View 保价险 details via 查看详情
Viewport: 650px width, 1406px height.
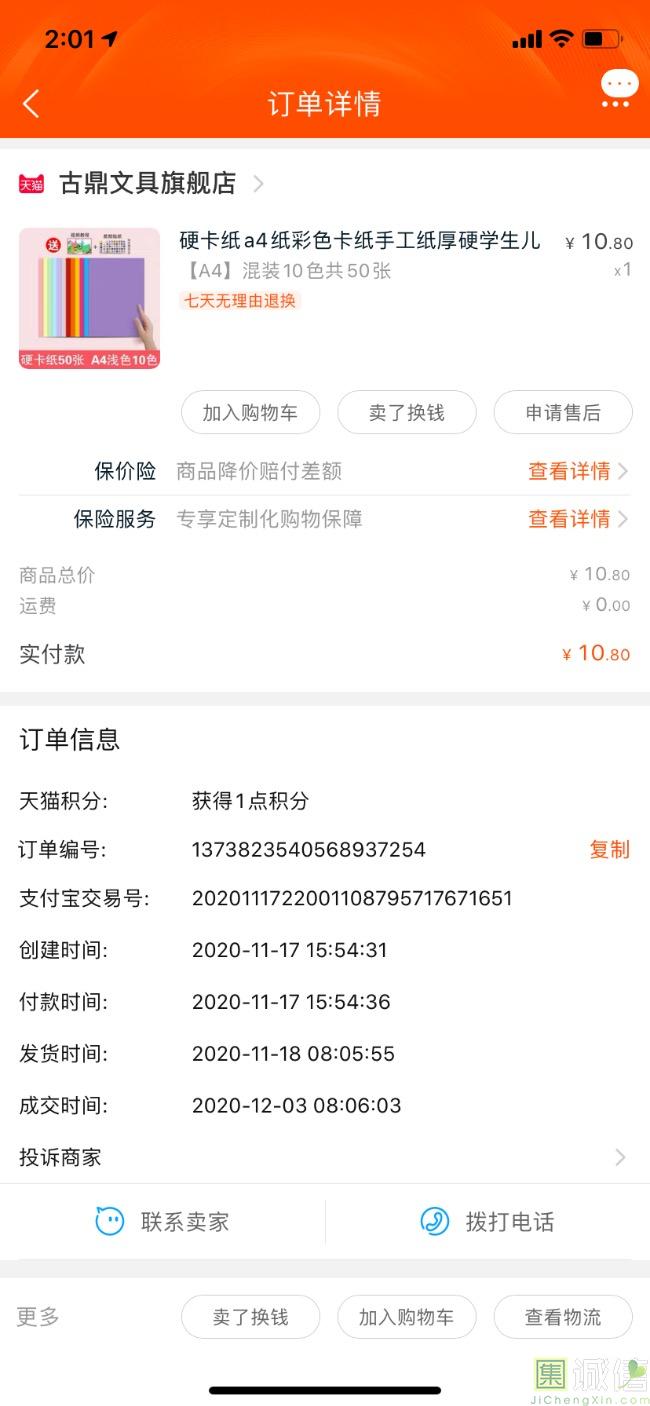pyautogui.click(x=577, y=471)
